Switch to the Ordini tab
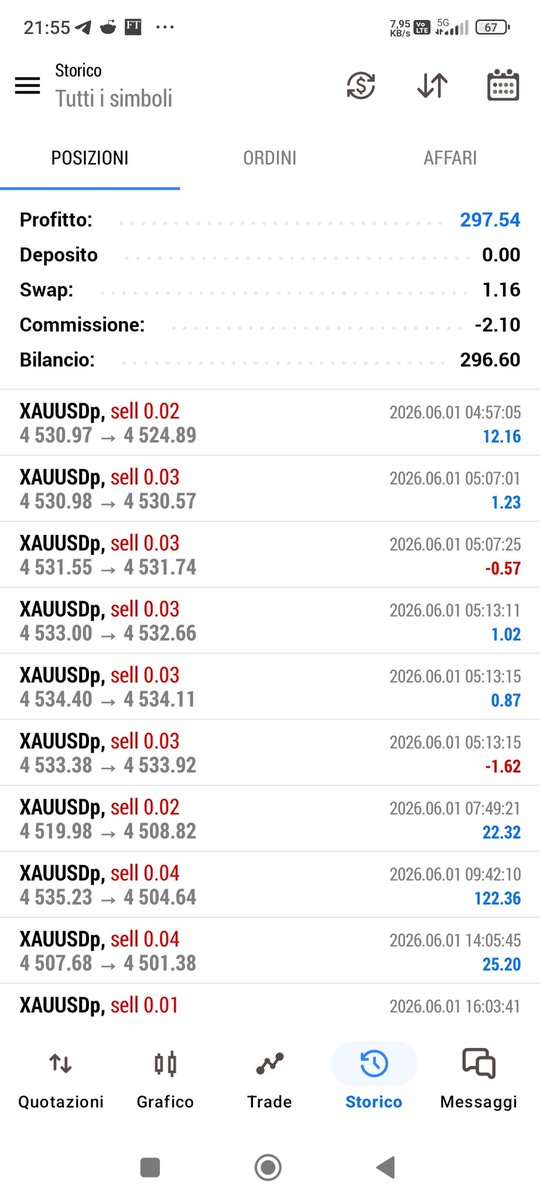The image size is (540, 1200). (x=270, y=158)
